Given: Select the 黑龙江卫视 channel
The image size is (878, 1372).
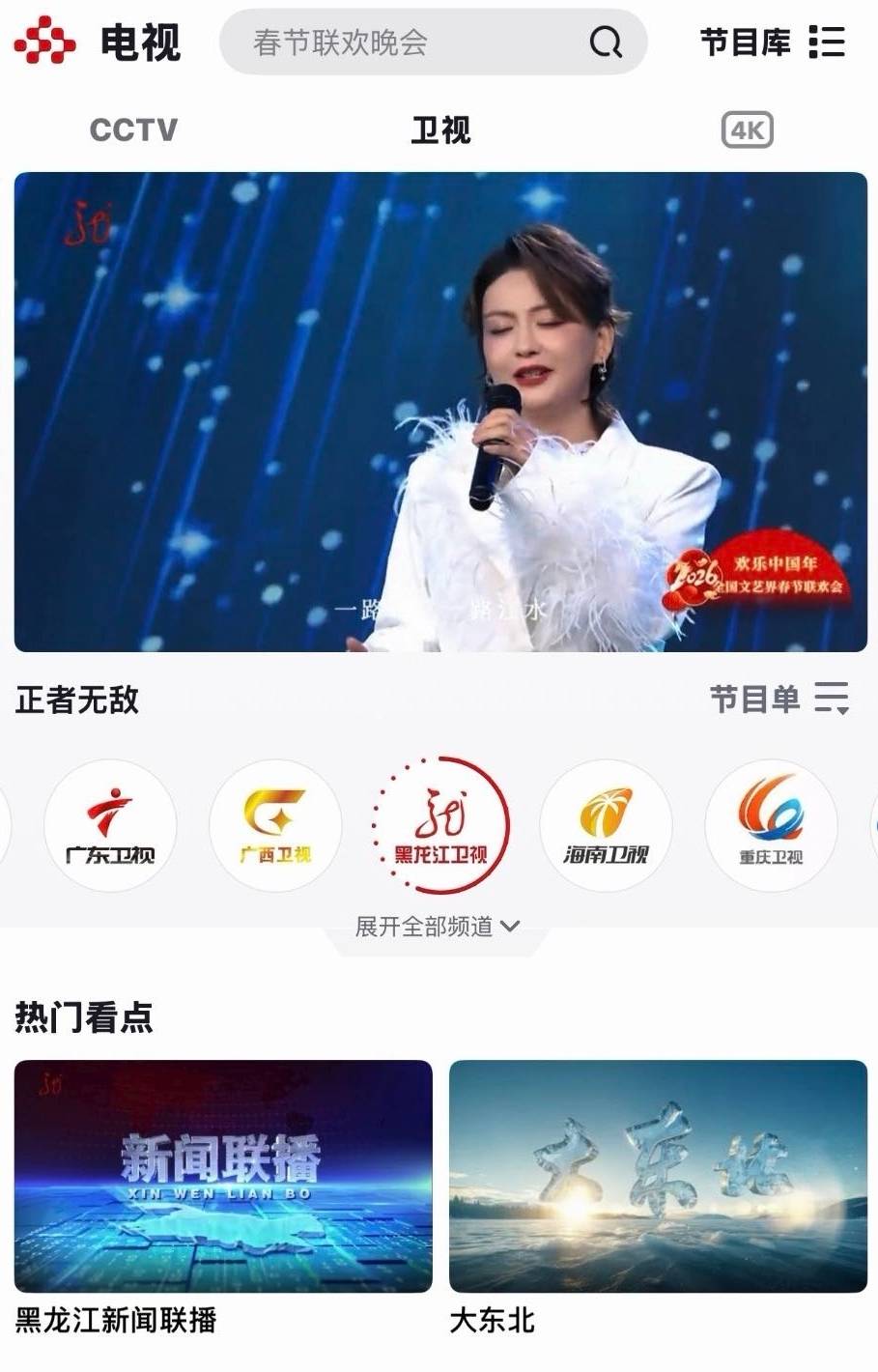Looking at the screenshot, I should (440, 824).
